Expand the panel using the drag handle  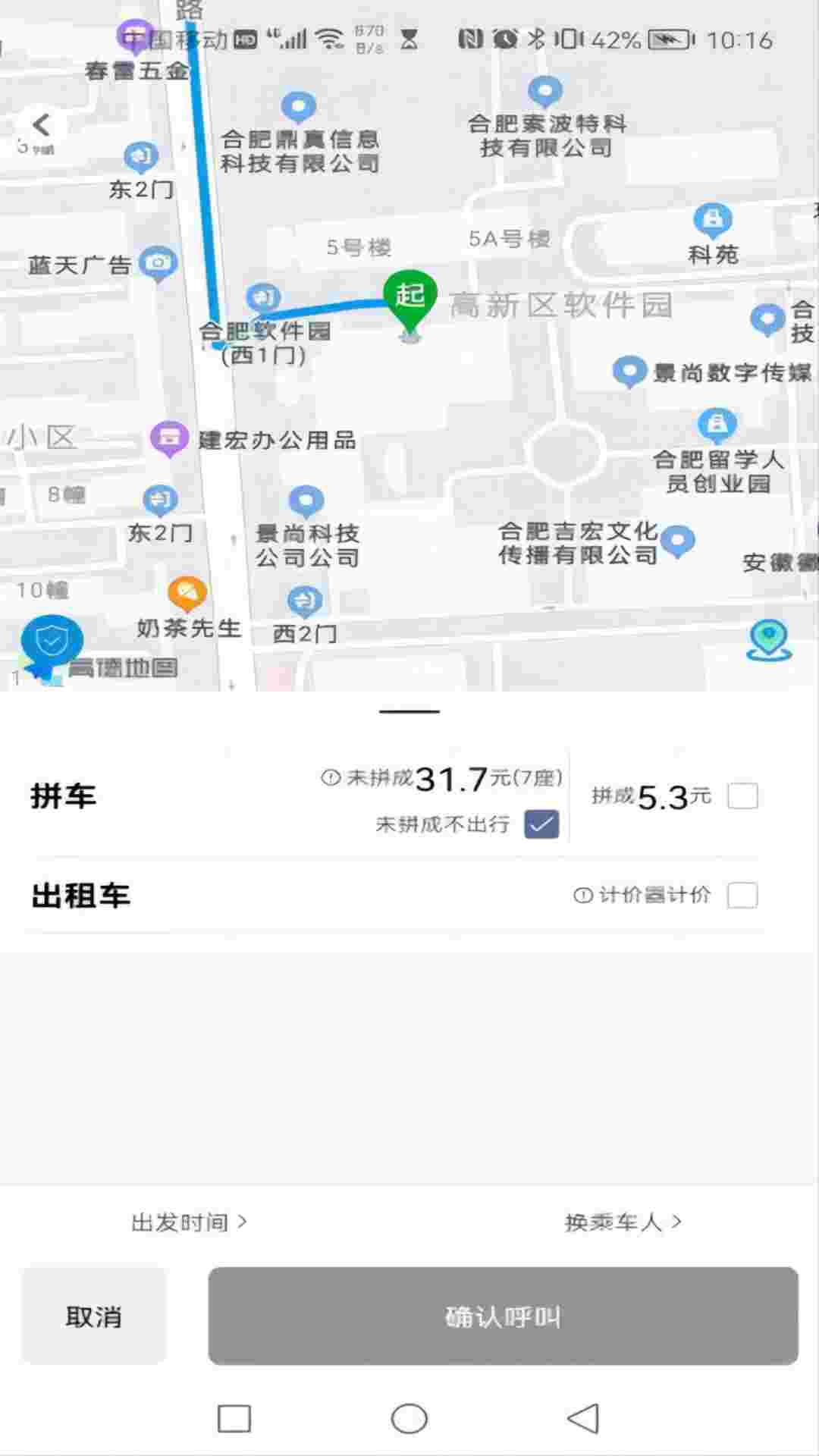(409, 711)
